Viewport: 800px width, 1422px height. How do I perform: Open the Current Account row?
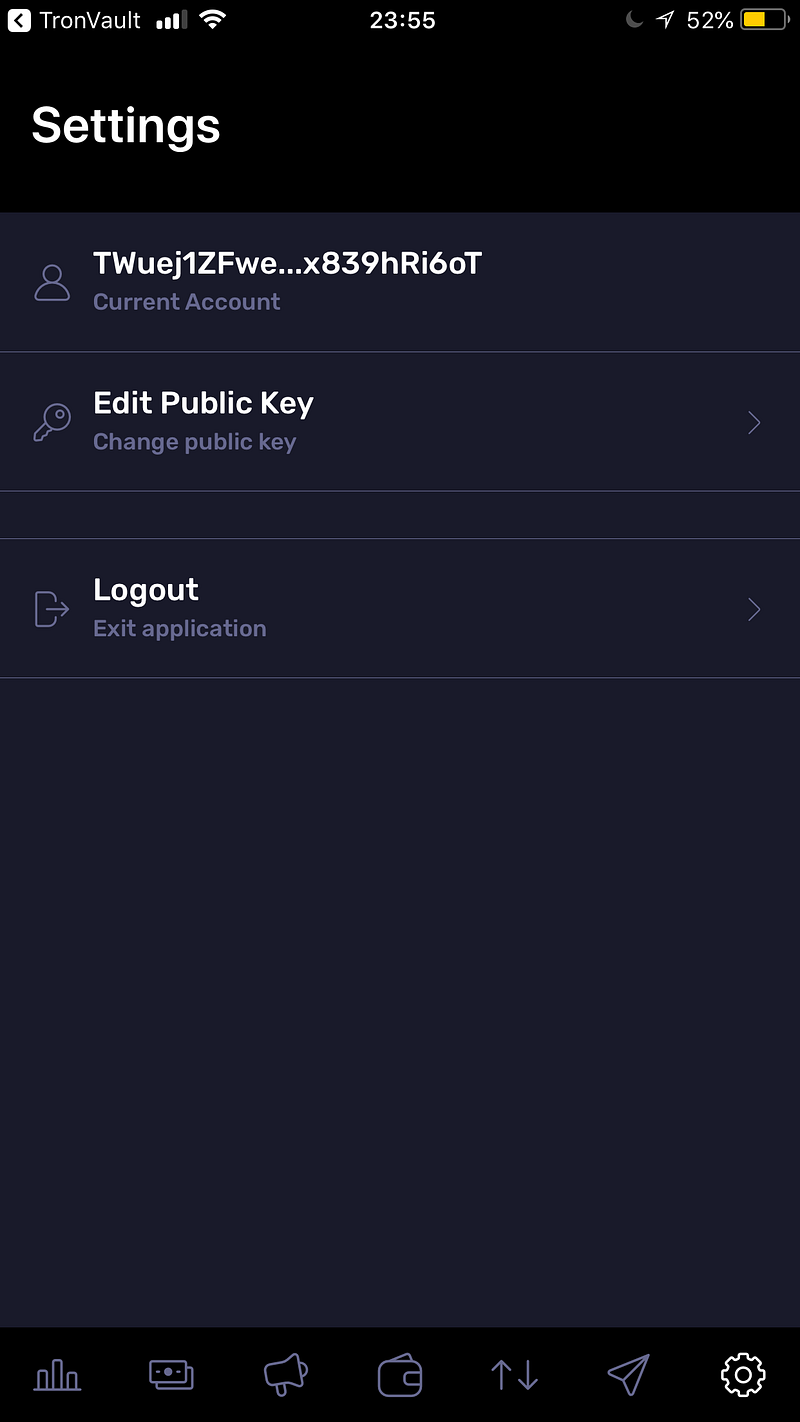(x=400, y=282)
